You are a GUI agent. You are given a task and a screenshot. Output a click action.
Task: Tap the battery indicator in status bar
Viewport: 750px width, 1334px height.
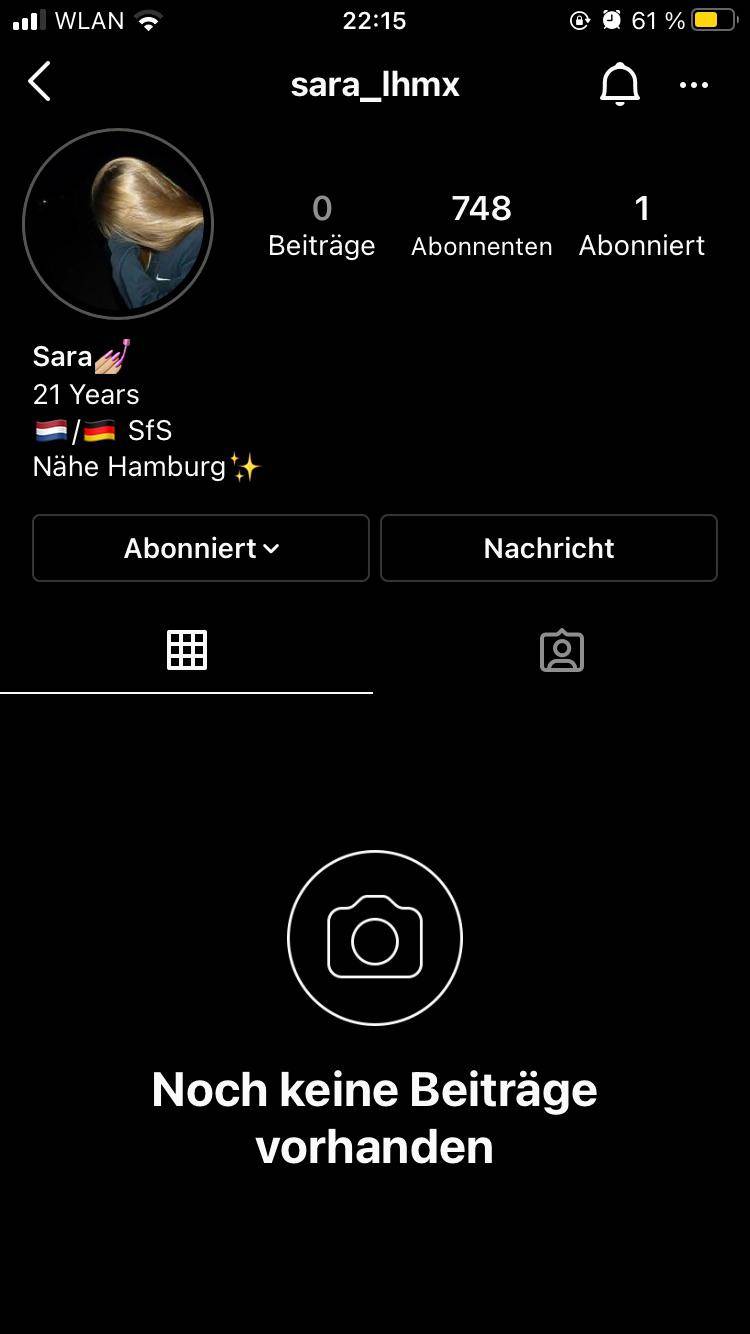(716, 18)
